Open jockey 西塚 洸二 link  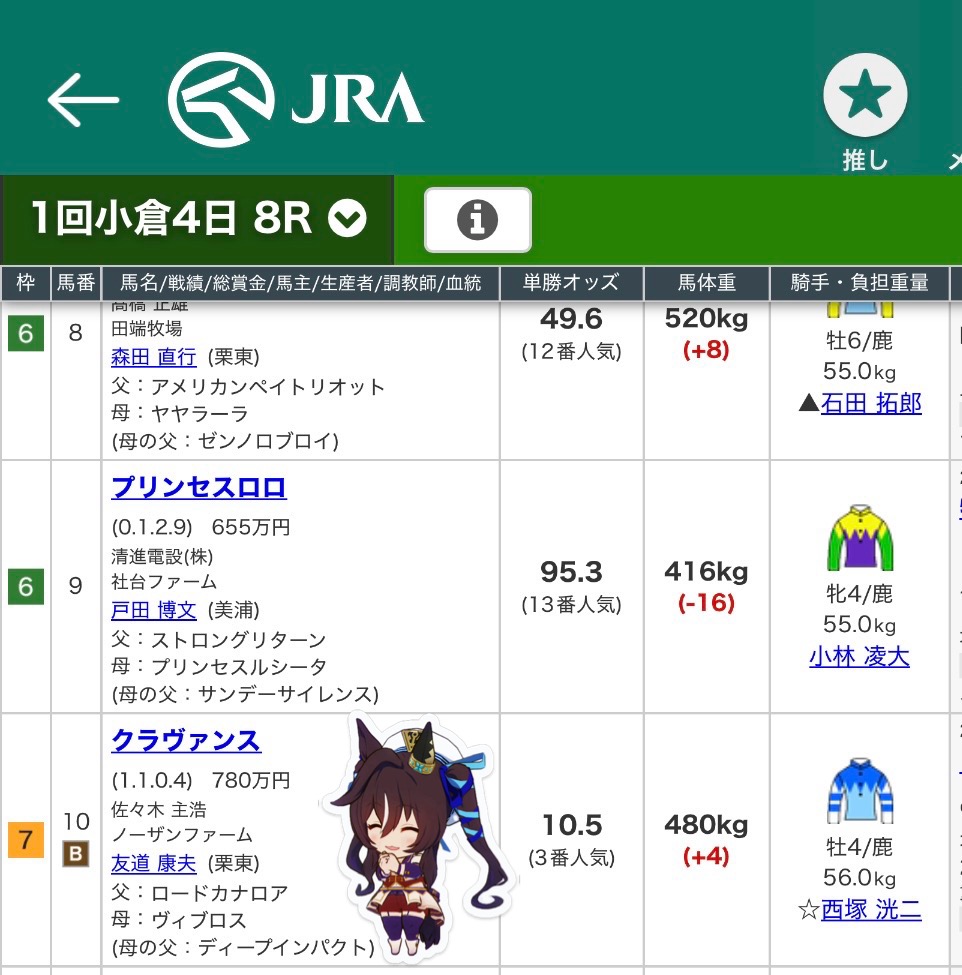(x=870, y=909)
